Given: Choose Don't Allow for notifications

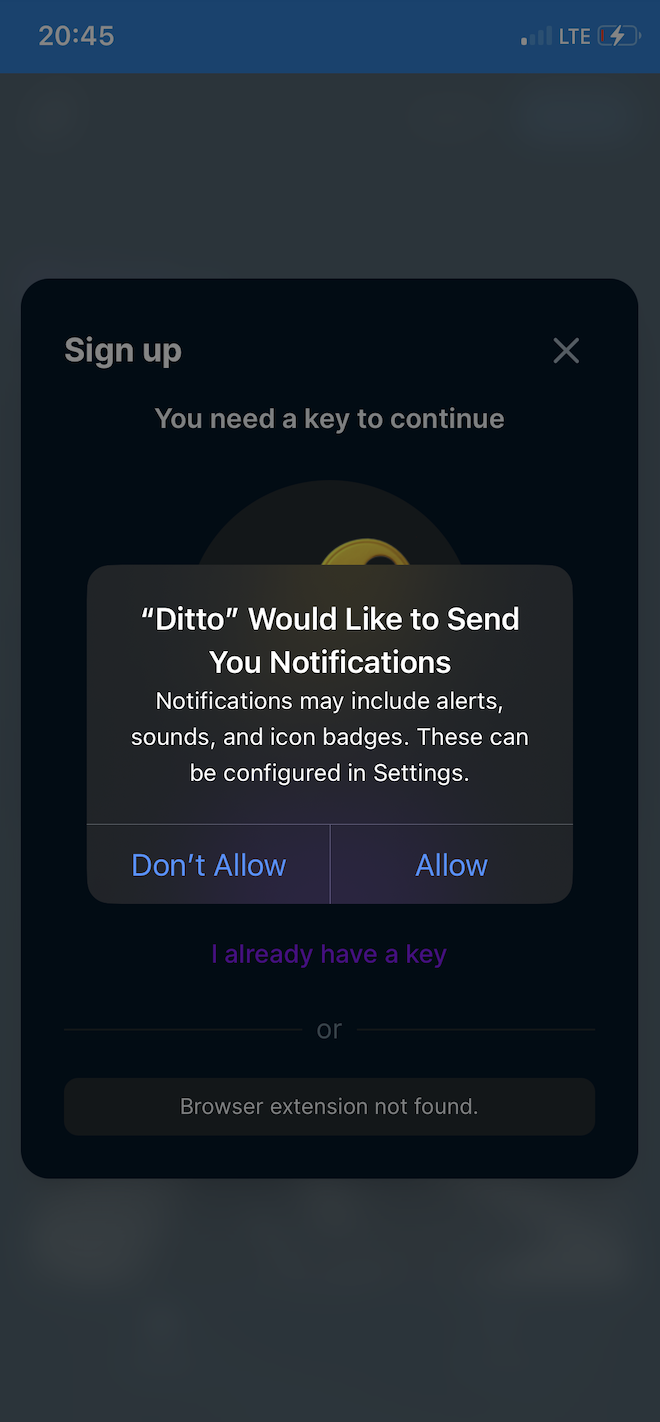Looking at the screenshot, I should click(208, 865).
